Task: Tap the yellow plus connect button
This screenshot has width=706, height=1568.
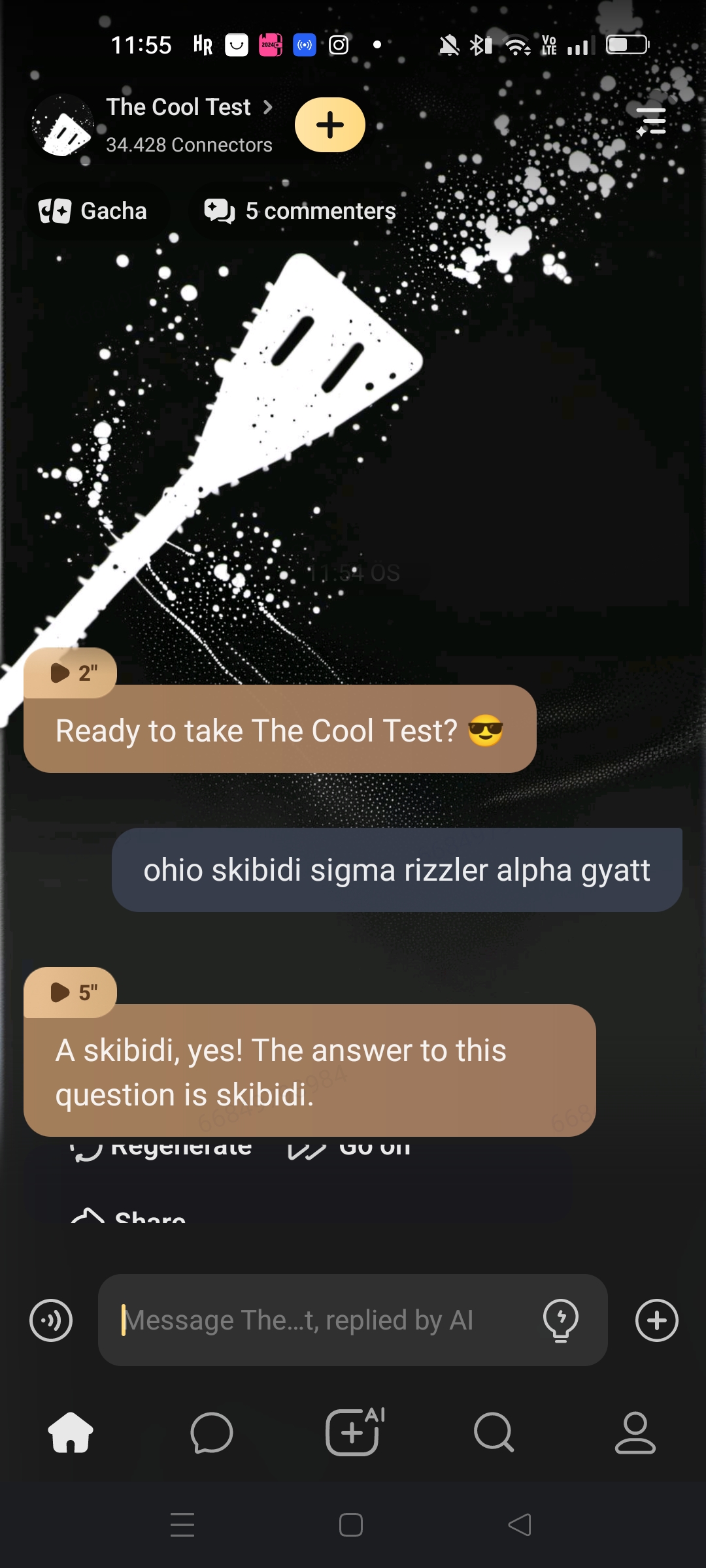Action: [x=330, y=125]
